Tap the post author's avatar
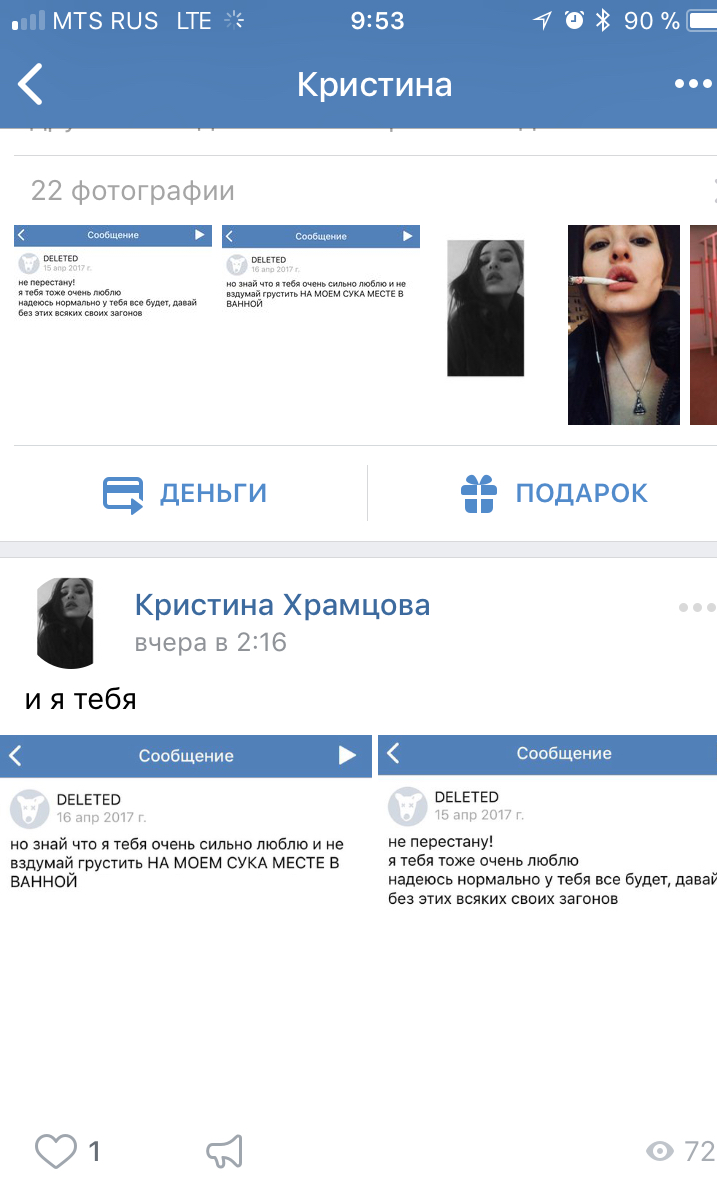Image resolution: width=717 pixels, height=1194 pixels. tap(65, 623)
